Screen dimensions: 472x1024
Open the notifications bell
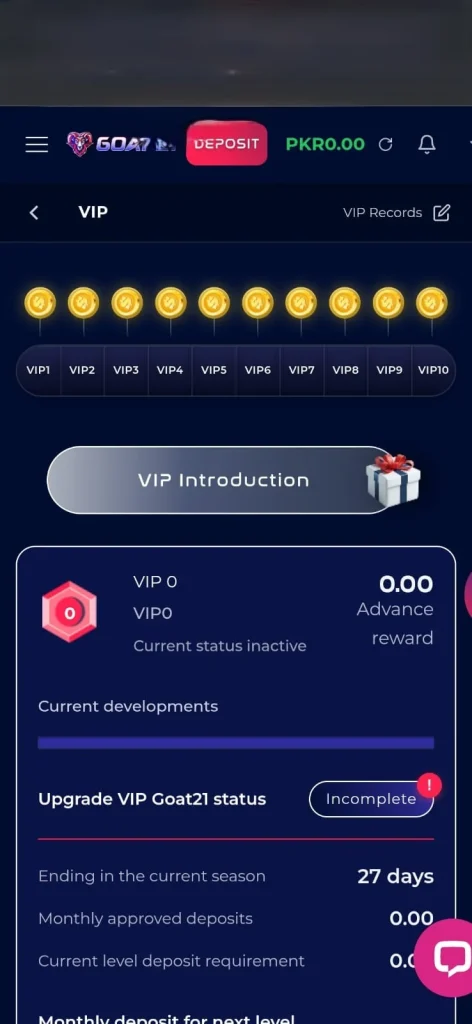[427, 144]
